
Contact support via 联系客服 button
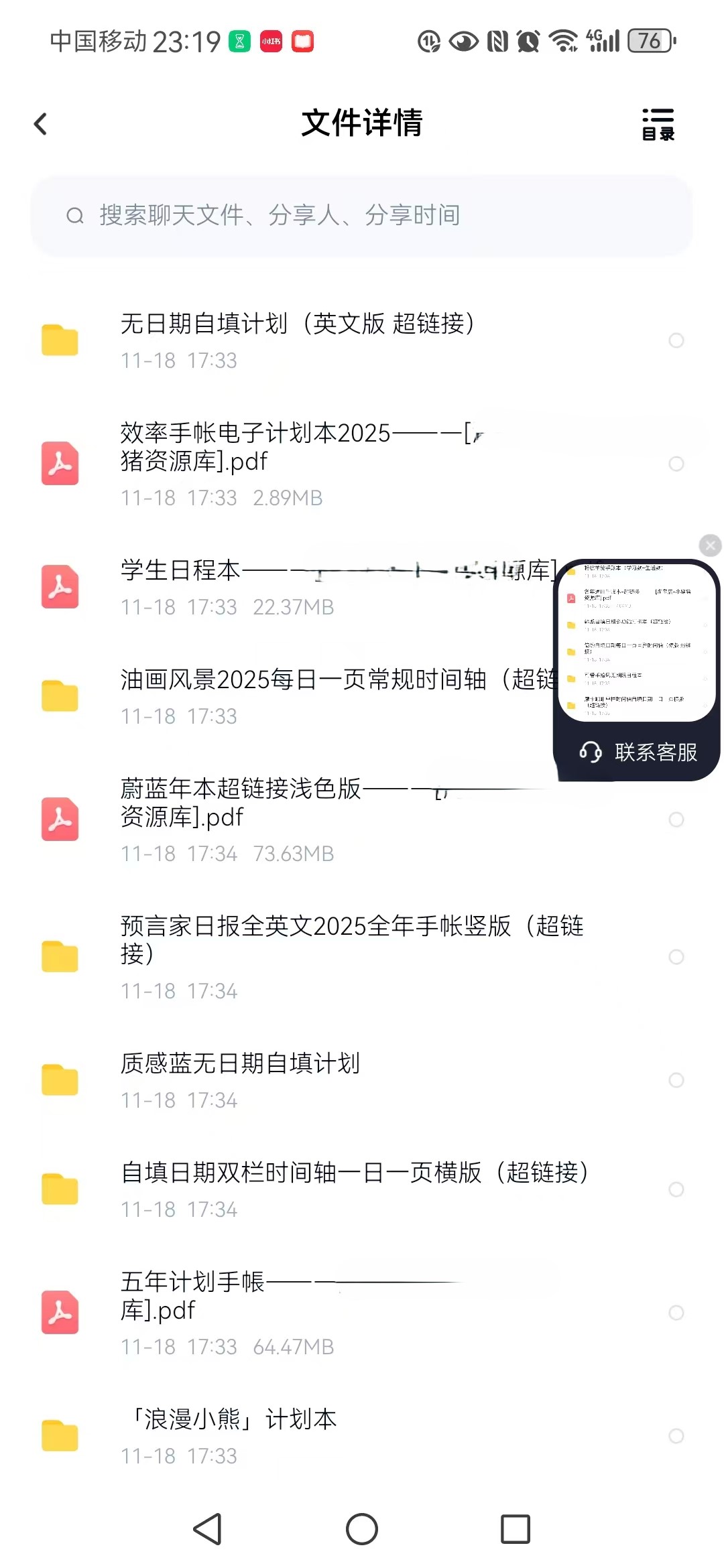tap(638, 752)
